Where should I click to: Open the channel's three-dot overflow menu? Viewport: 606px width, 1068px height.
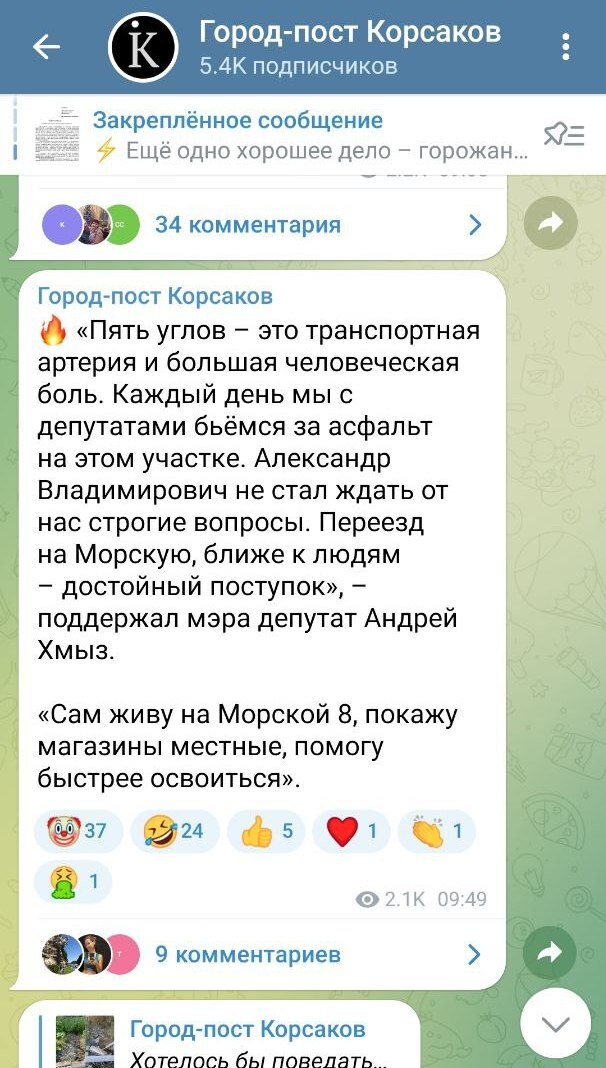[x=566, y=47]
